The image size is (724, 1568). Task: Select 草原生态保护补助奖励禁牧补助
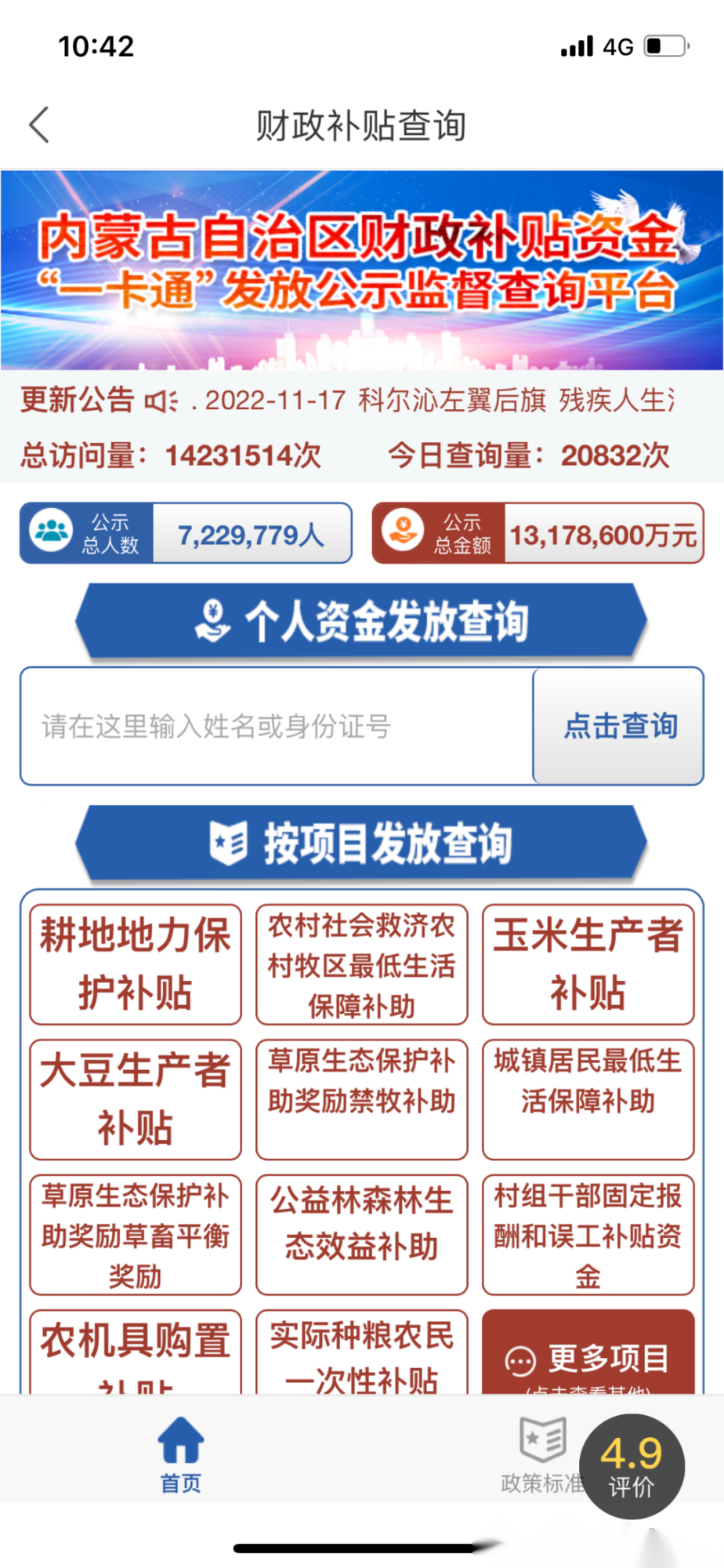point(361,1099)
